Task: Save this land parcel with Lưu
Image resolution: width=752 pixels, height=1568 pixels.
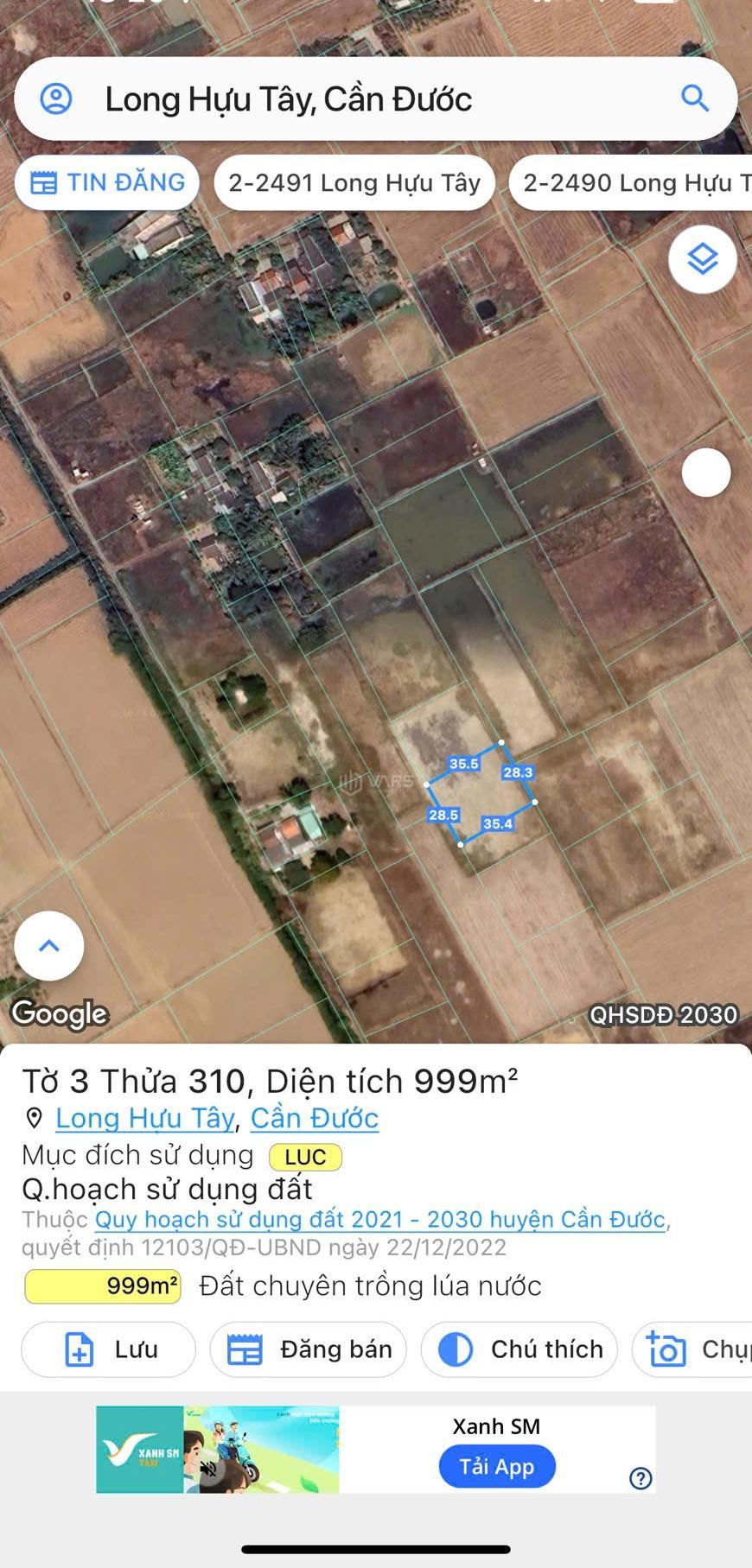Action: click(x=109, y=1349)
